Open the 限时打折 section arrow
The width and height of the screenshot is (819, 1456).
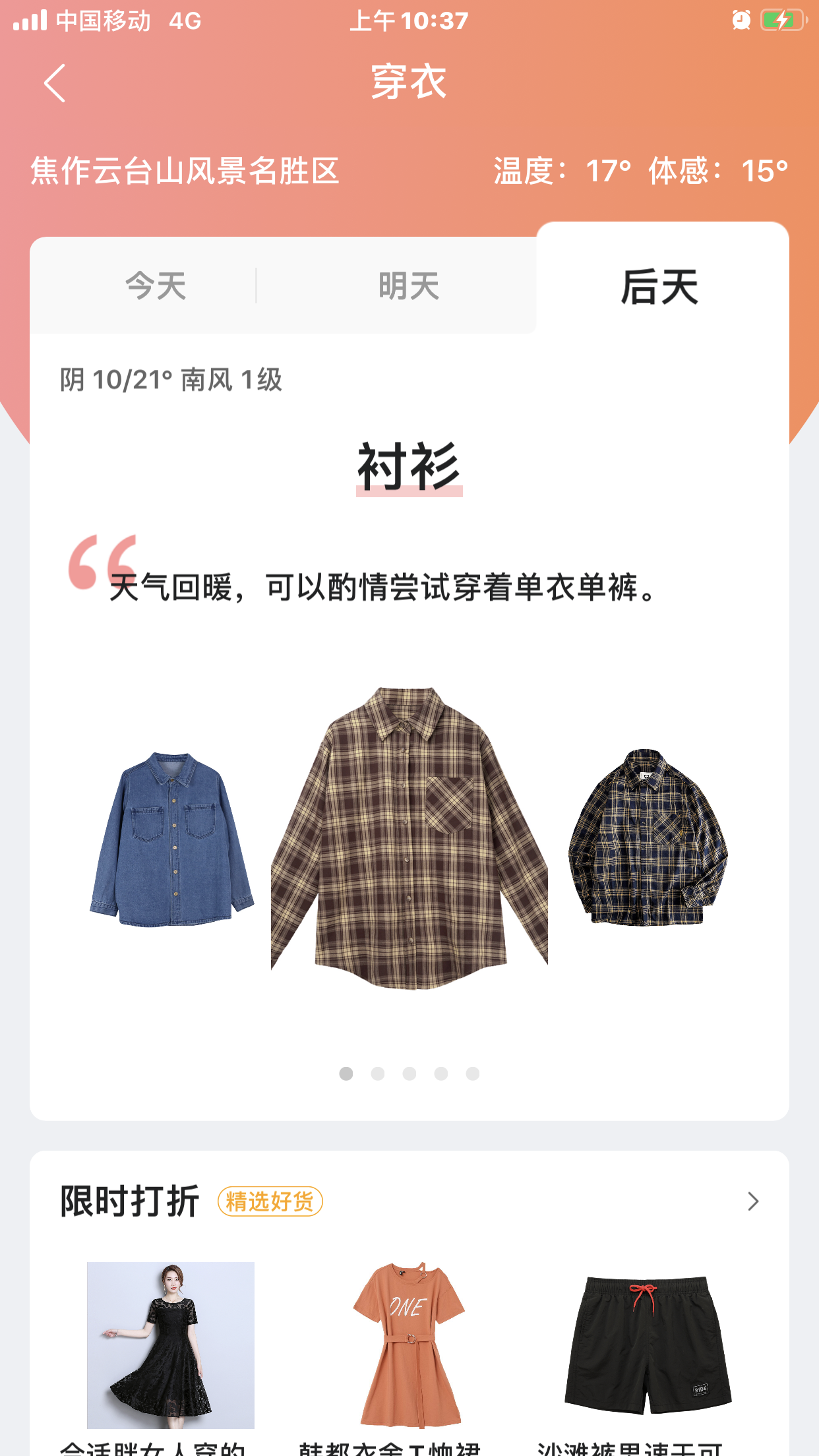753,1201
